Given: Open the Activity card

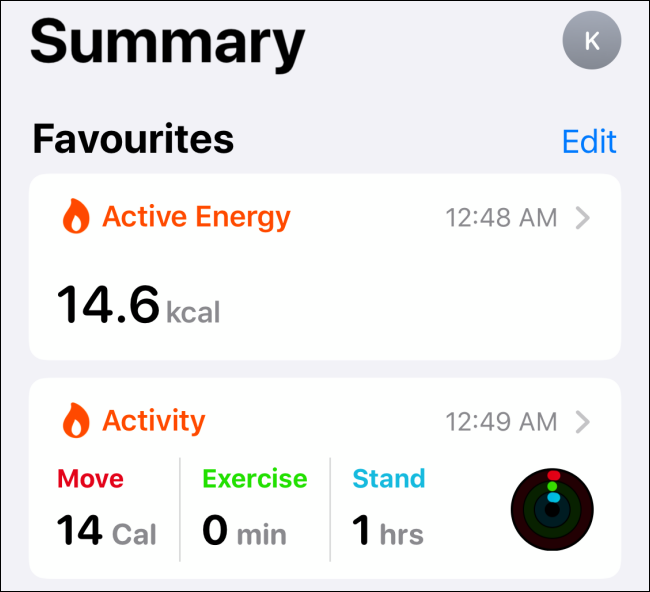Looking at the screenshot, I should [x=325, y=478].
